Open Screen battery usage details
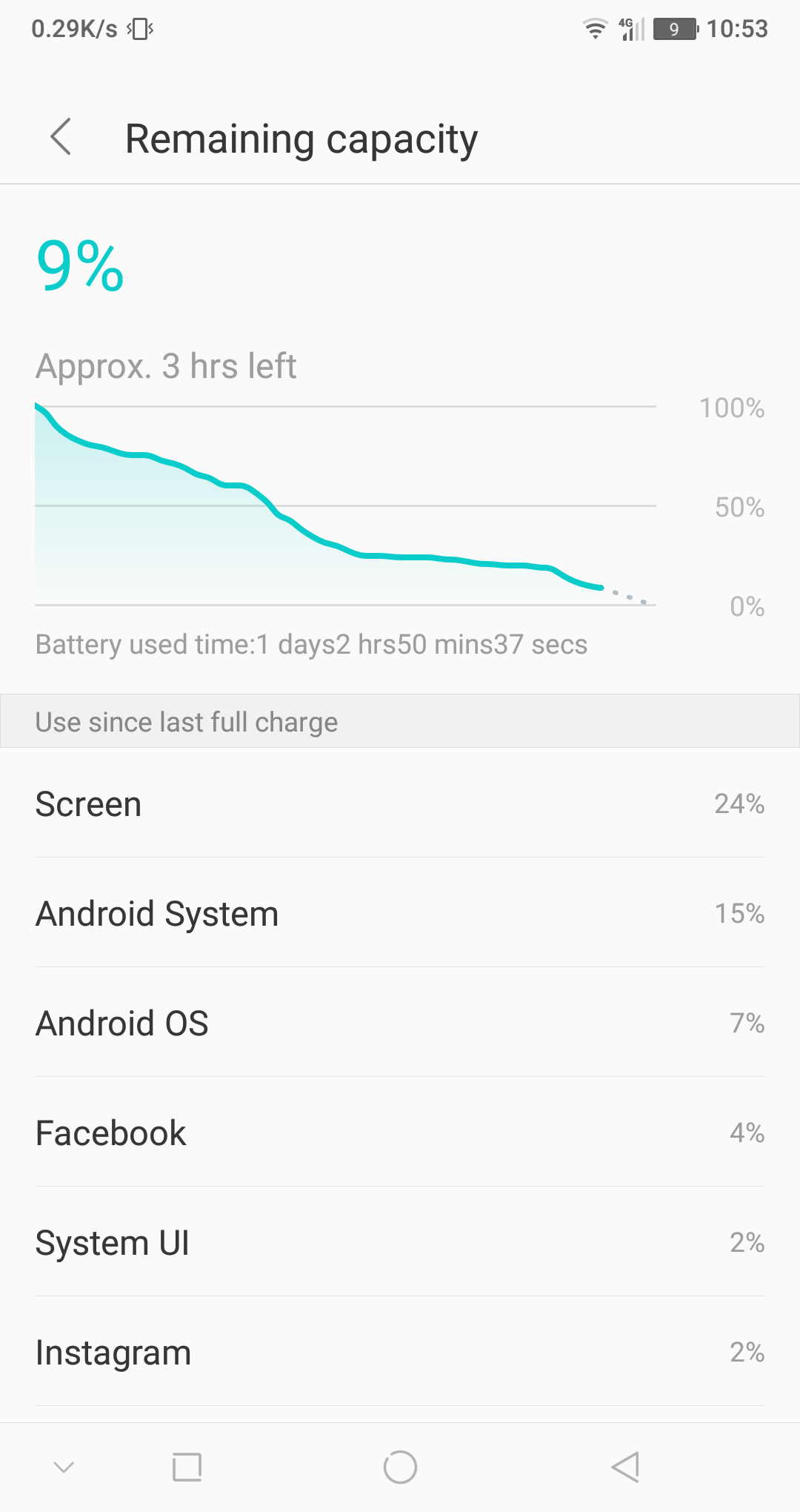The image size is (800, 1512). (x=400, y=803)
